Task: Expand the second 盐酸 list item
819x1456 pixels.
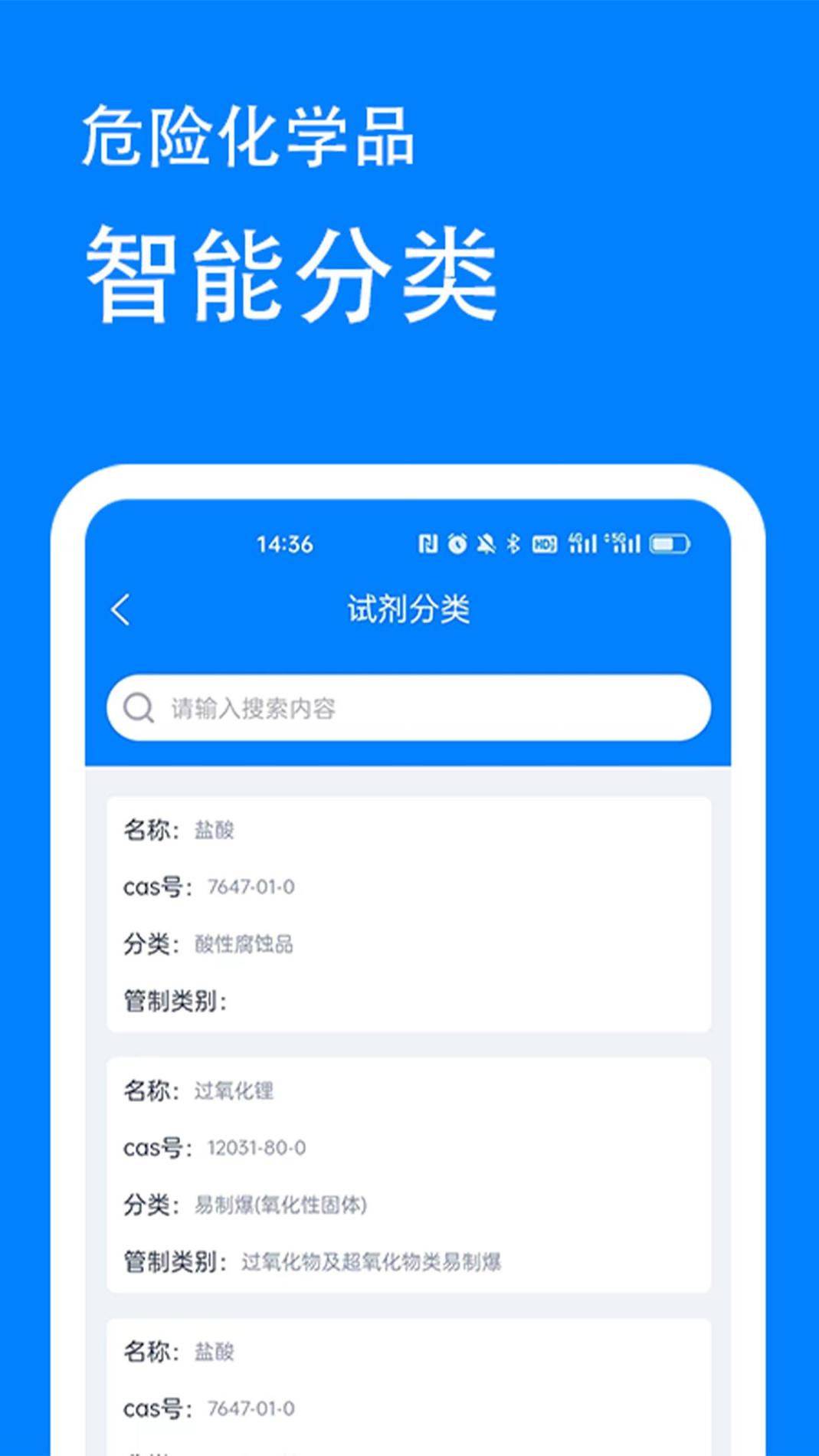Action: (x=409, y=1379)
